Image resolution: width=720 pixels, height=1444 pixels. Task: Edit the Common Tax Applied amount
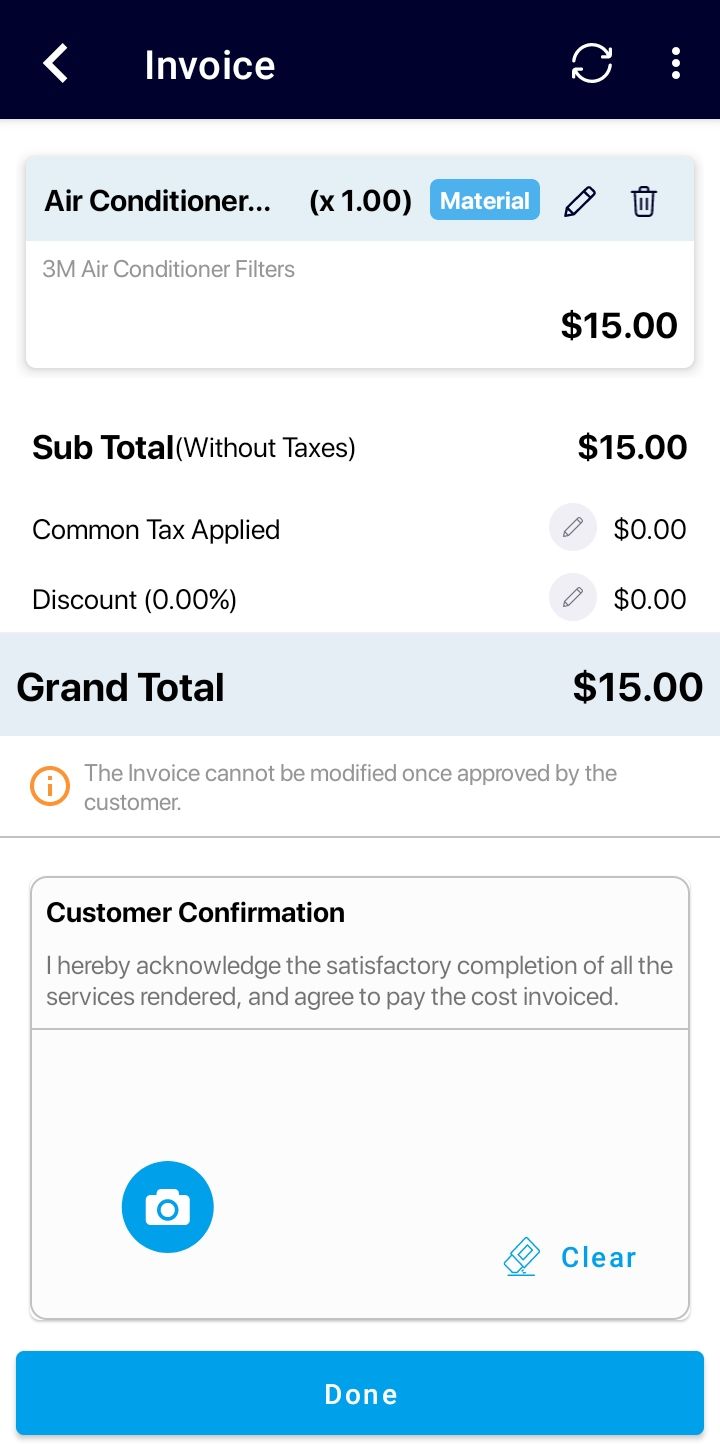[573, 528]
